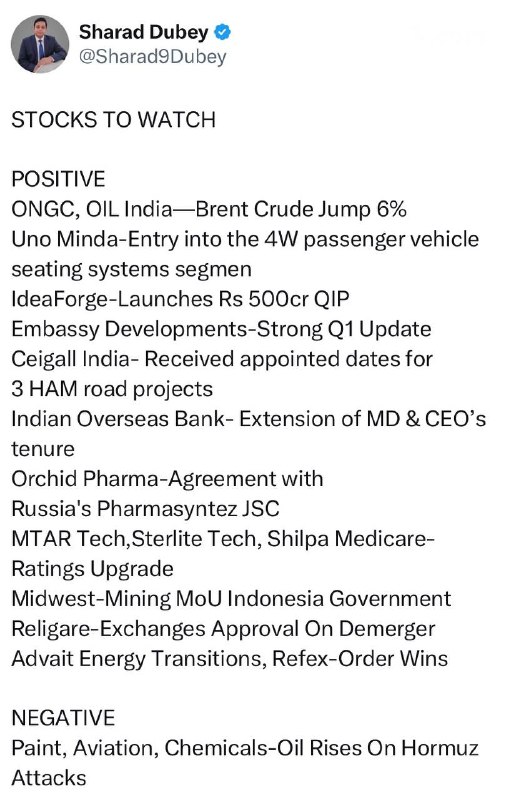Open the @Sharad9Dubey profile handle
Image resolution: width=506 pixels, height=800 pixels.
tap(153, 56)
